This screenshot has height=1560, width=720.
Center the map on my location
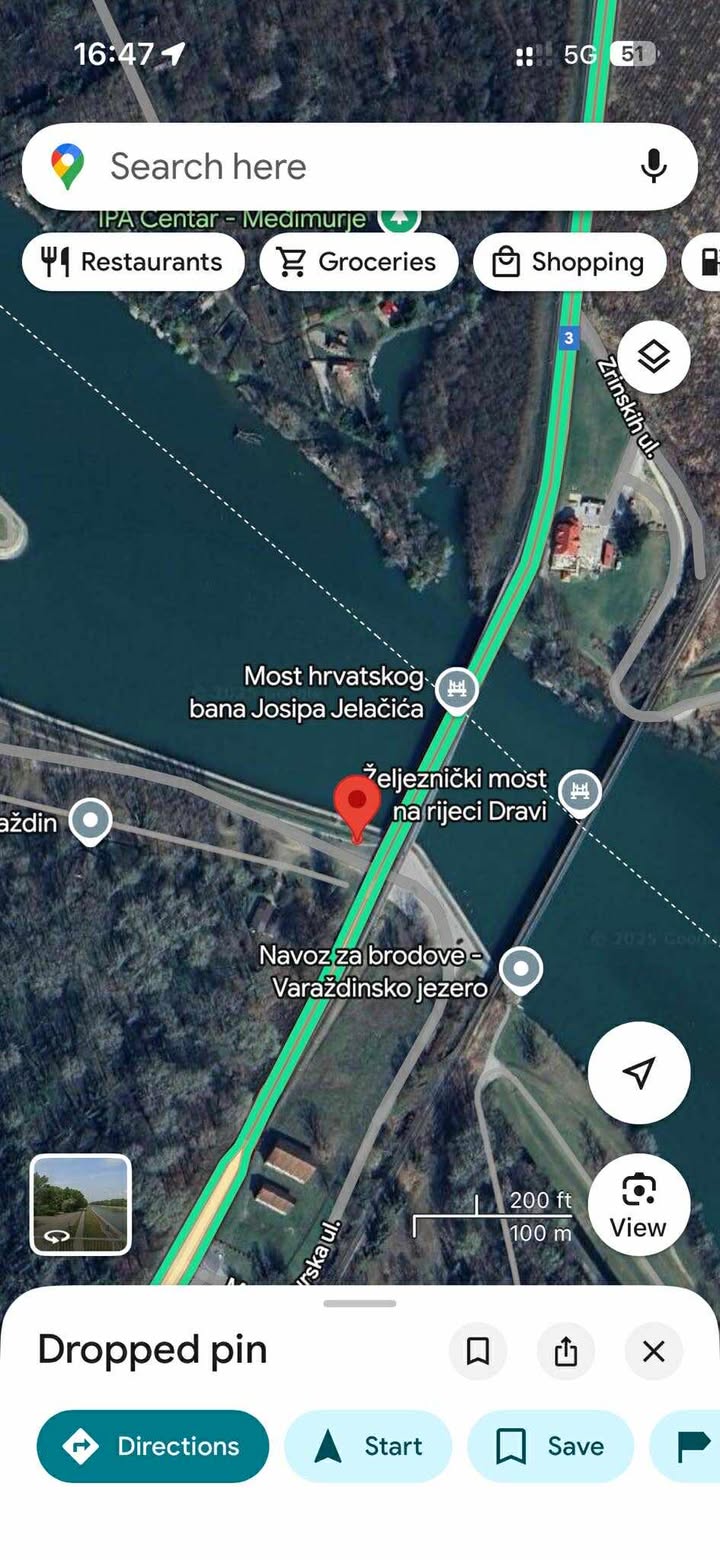[x=638, y=1072]
